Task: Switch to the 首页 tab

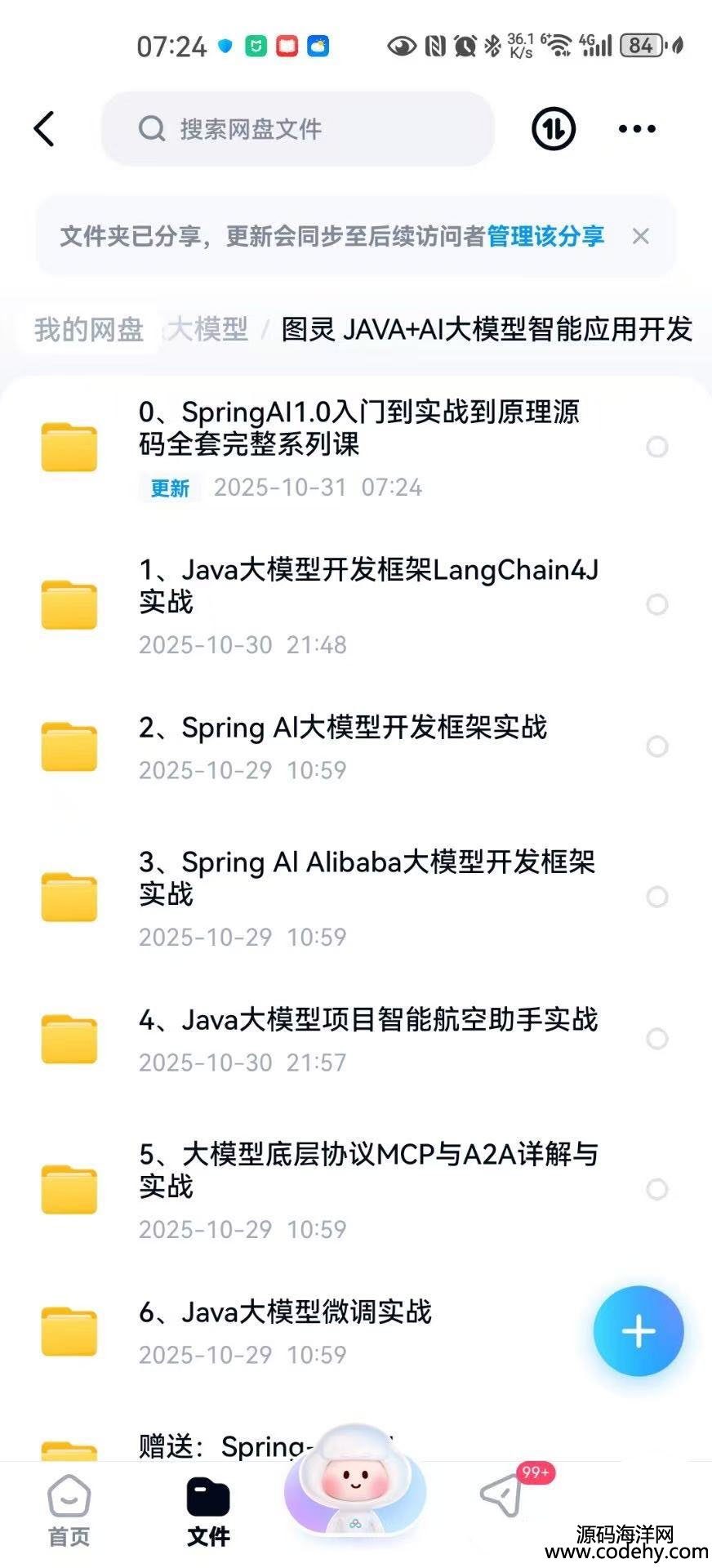Action: click(x=69, y=1511)
